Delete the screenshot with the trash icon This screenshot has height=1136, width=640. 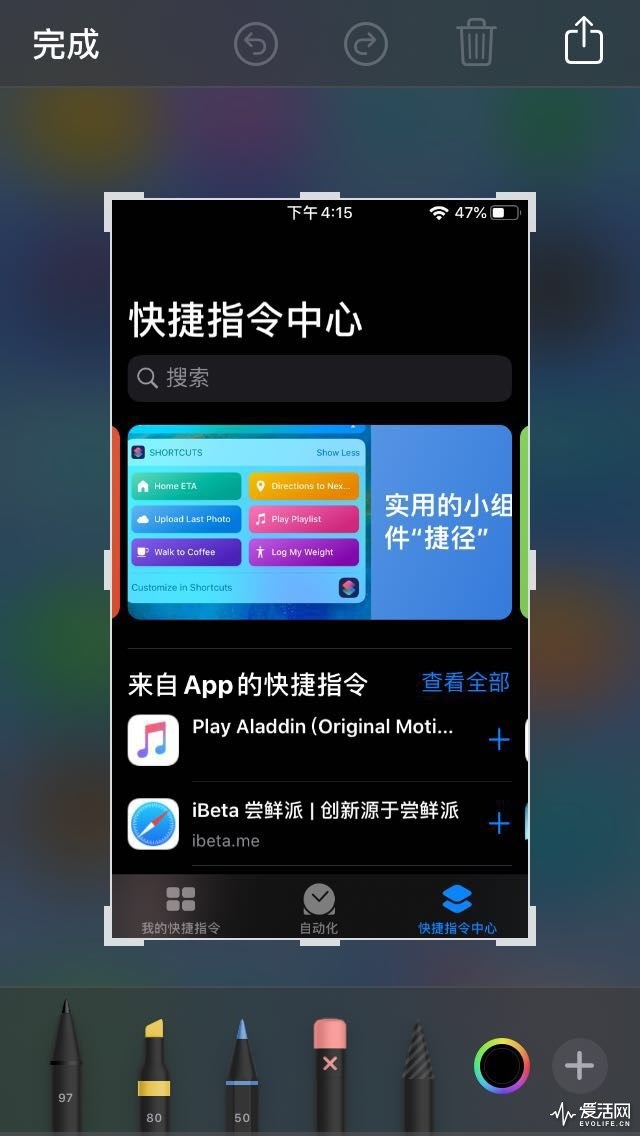(x=476, y=45)
